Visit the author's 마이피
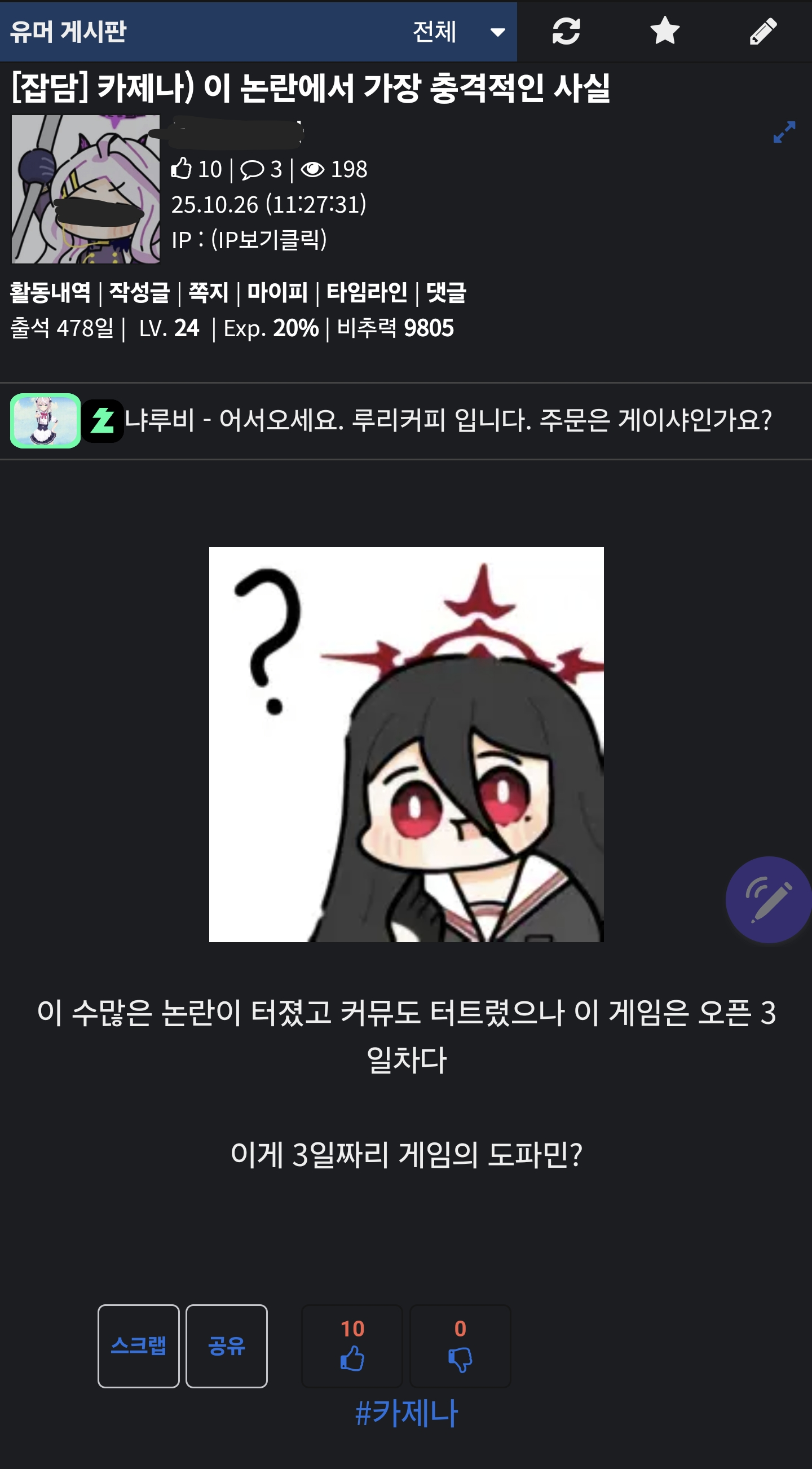The width and height of the screenshot is (812, 1469). point(277,293)
